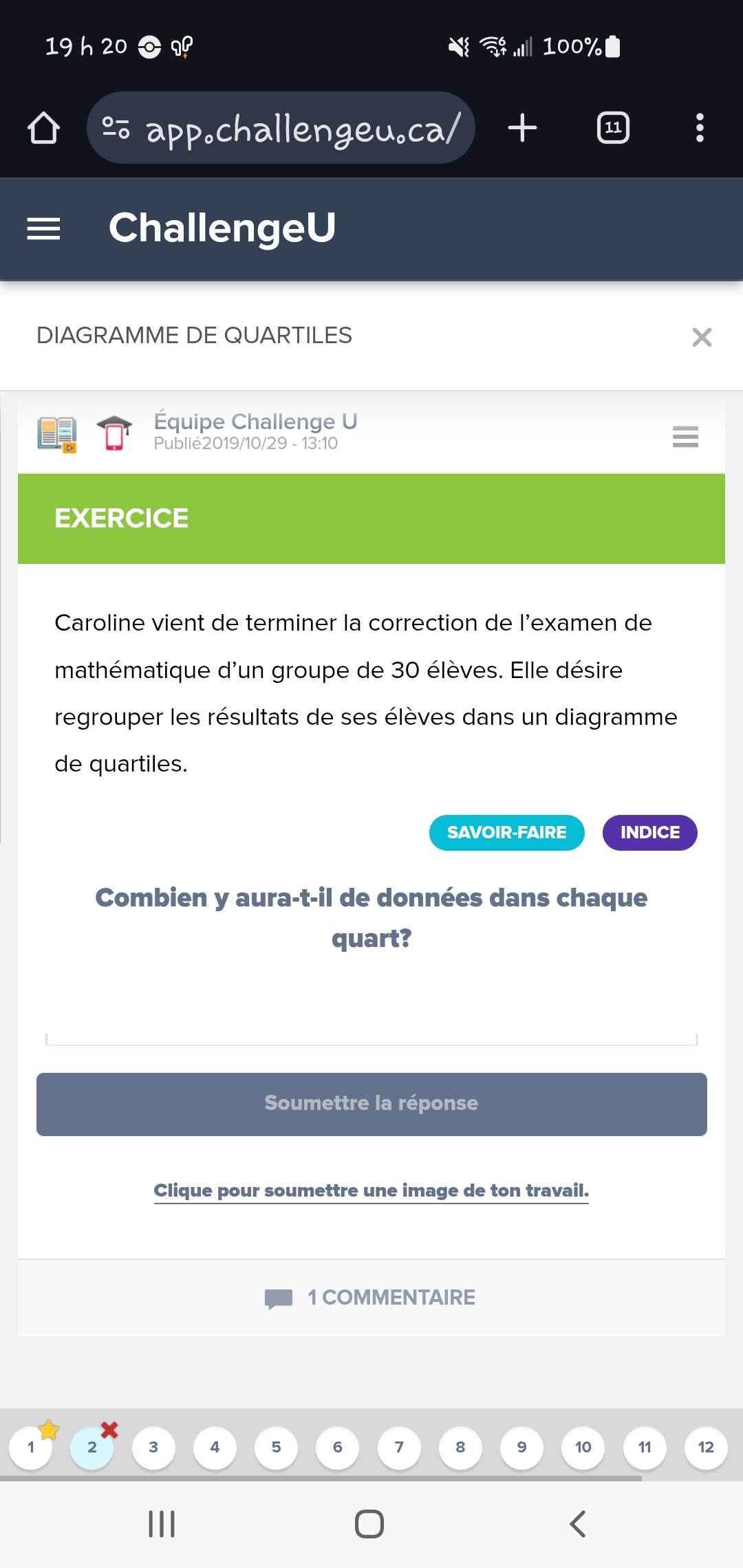This screenshot has height=1568, width=743.
Task: Open the ChallengeU hamburger menu
Action: pos(43,228)
